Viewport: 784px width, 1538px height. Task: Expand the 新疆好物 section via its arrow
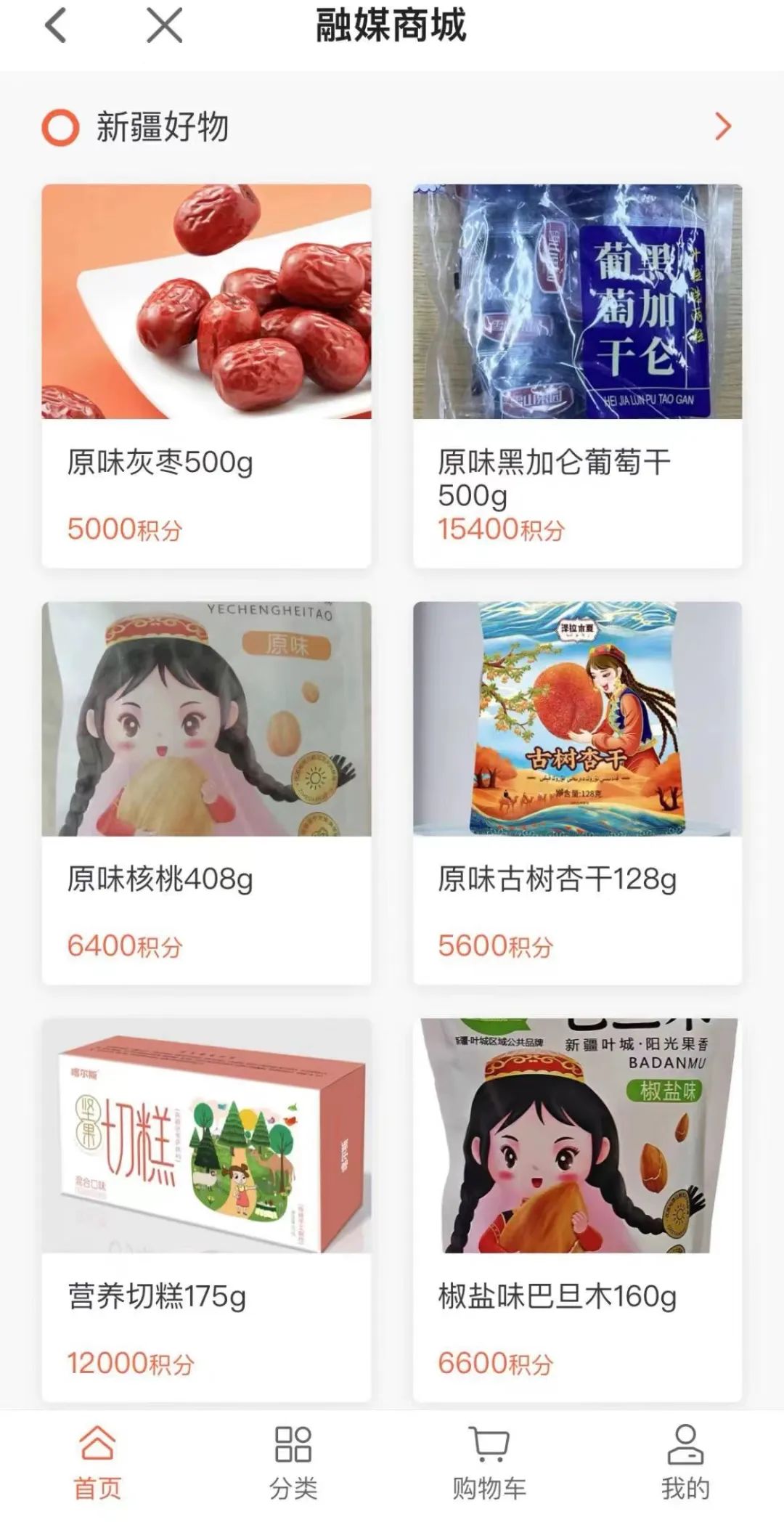click(x=722, y=126)
